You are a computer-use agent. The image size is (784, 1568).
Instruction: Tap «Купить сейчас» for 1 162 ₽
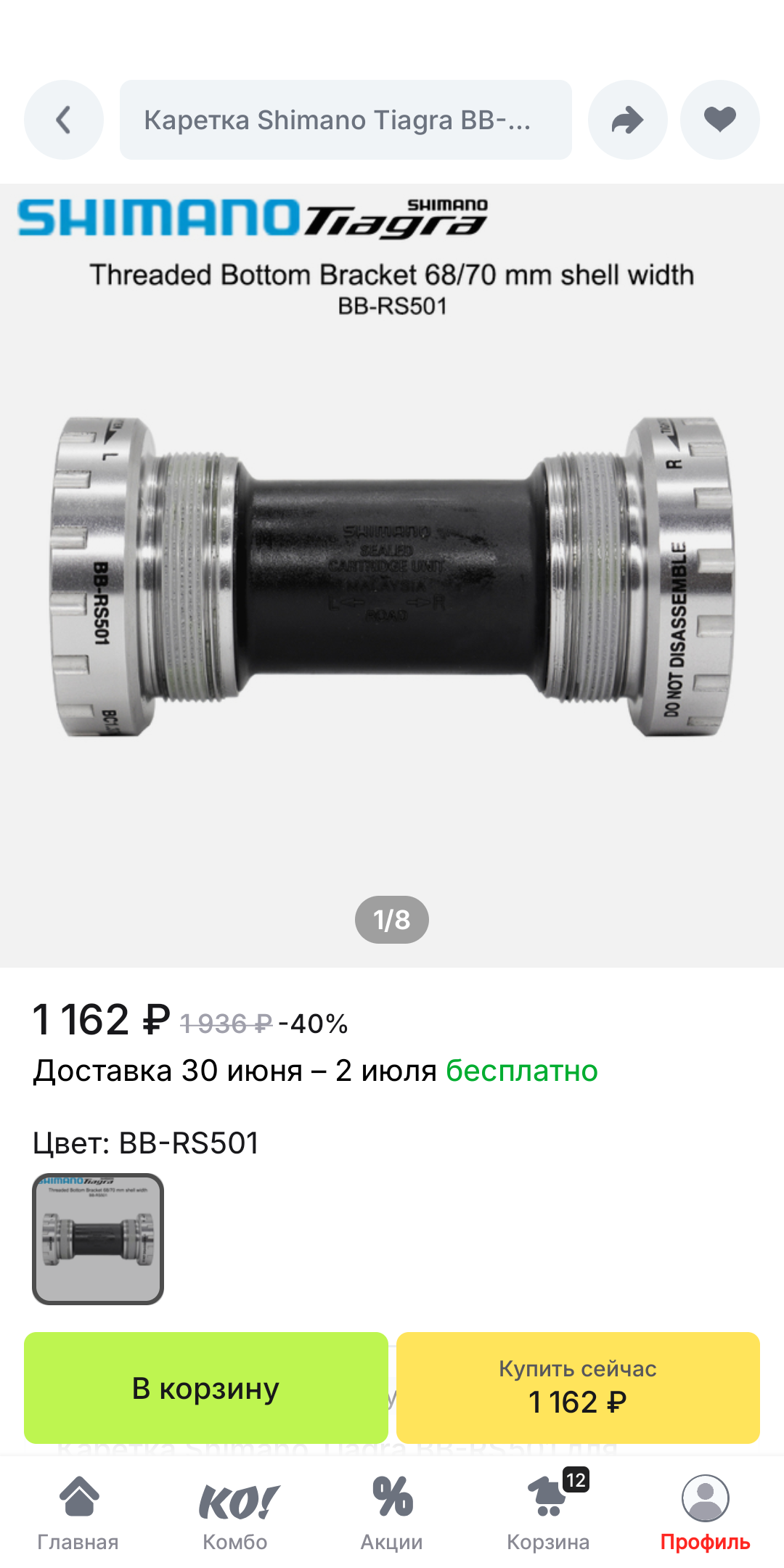[x=578, y=1388]
